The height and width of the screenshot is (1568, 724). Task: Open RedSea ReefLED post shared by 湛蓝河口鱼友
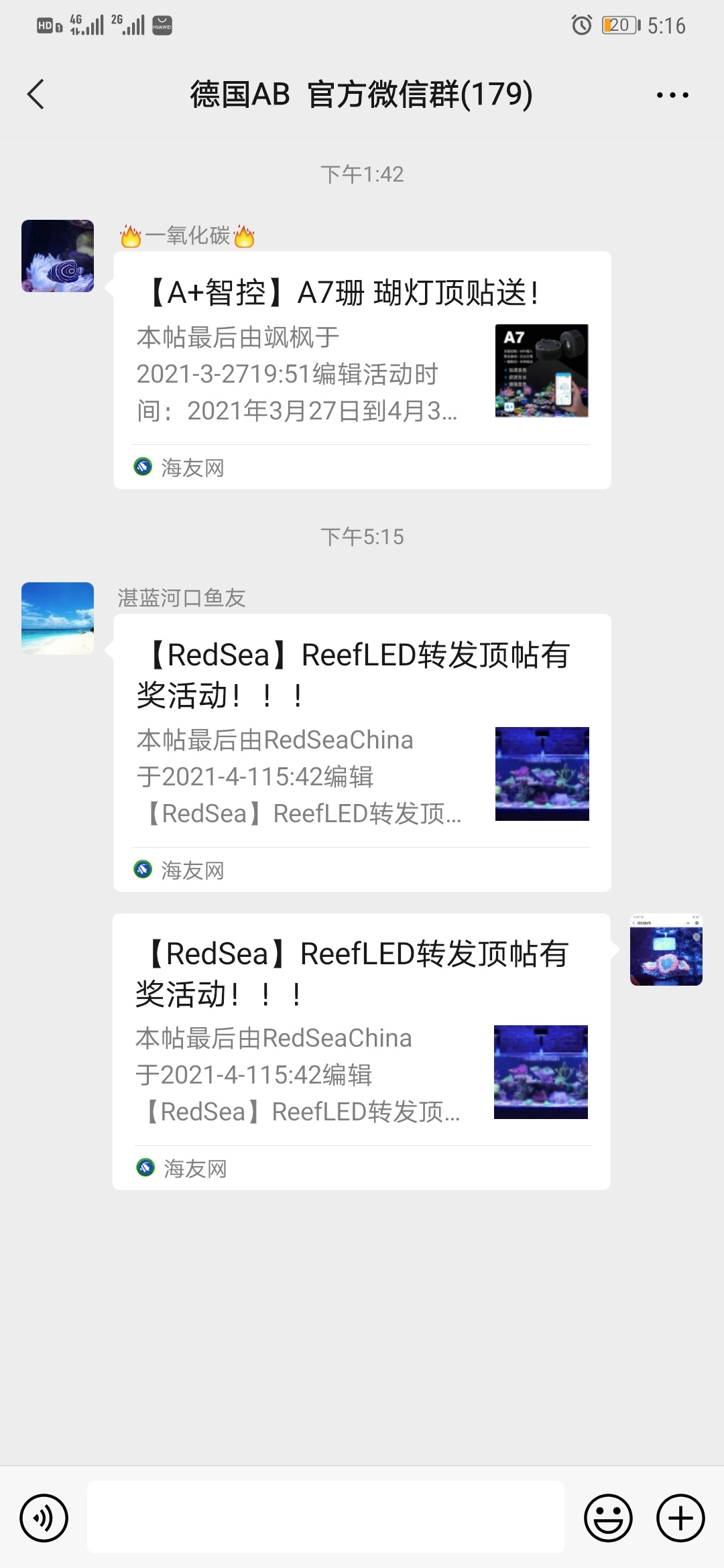click(x=362, y=752)
